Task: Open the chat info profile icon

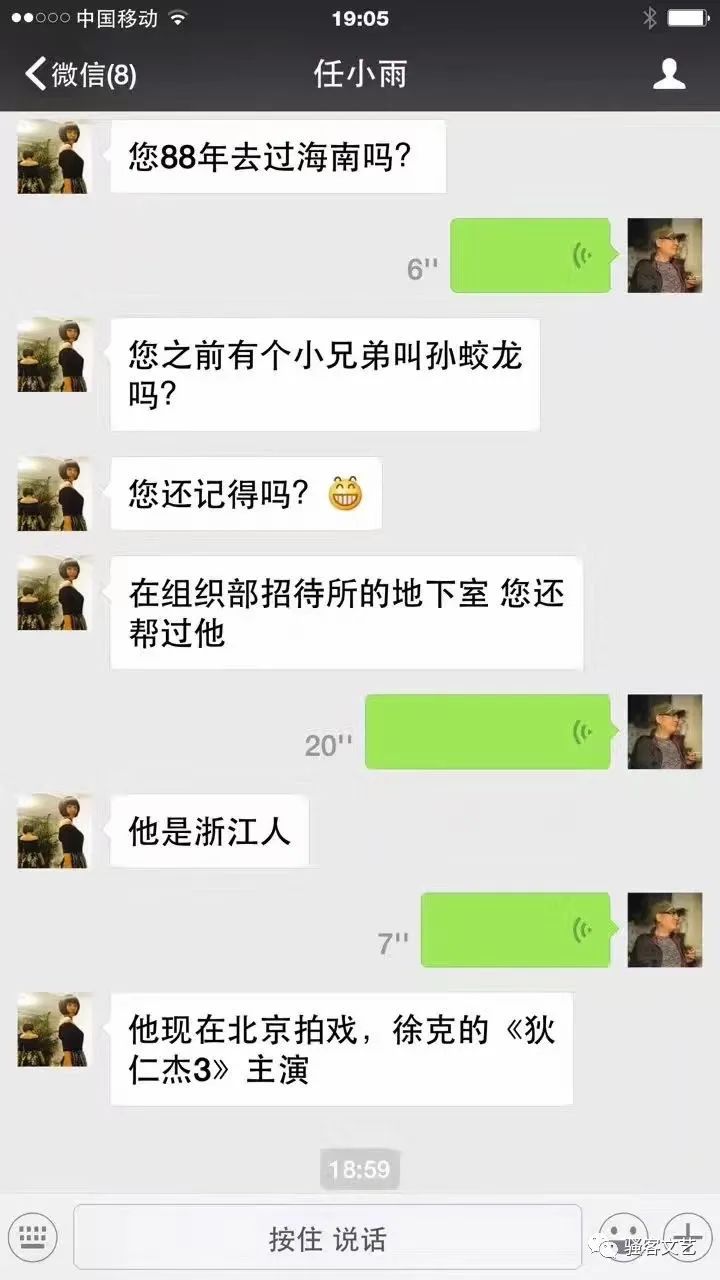Action: [x=669, y=74]
